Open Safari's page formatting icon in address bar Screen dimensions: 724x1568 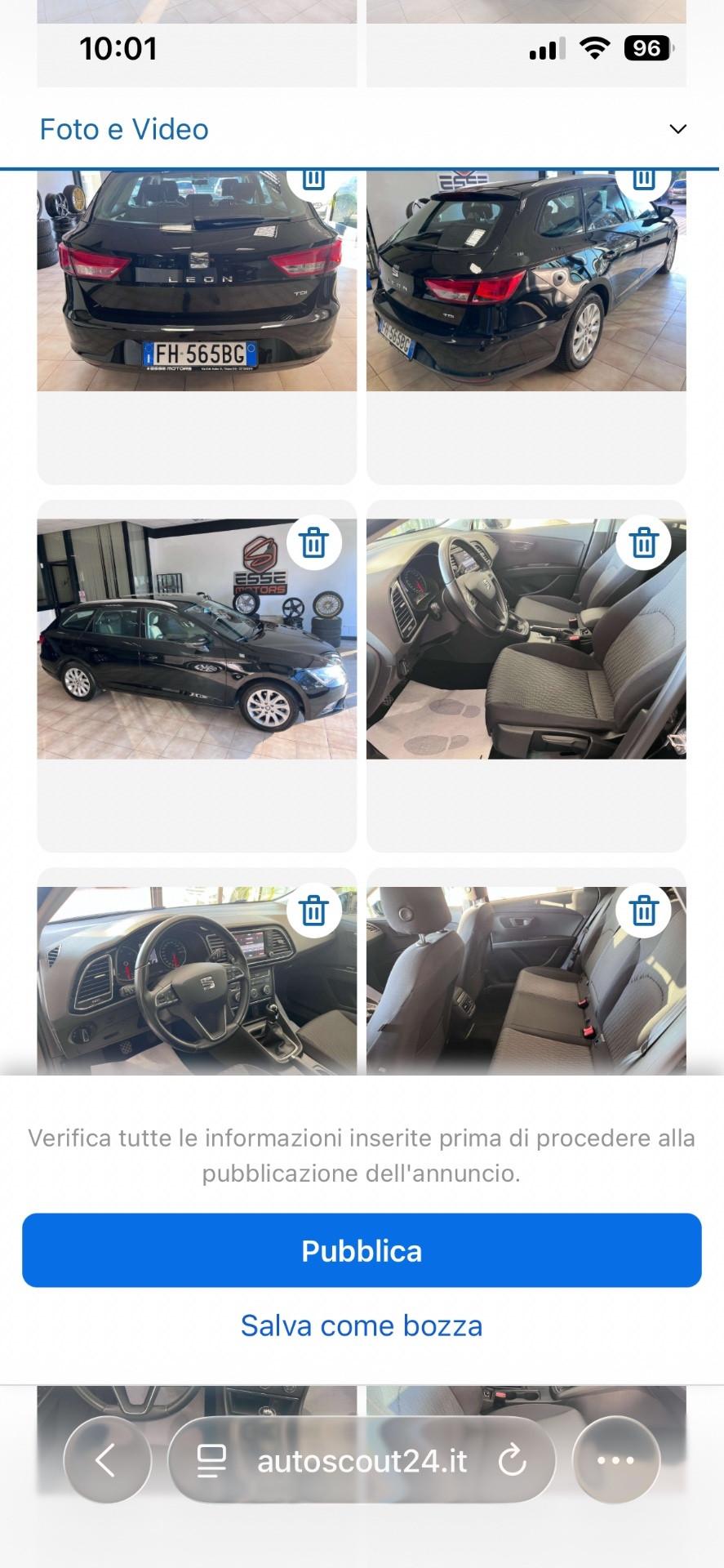coord(211,1461)
